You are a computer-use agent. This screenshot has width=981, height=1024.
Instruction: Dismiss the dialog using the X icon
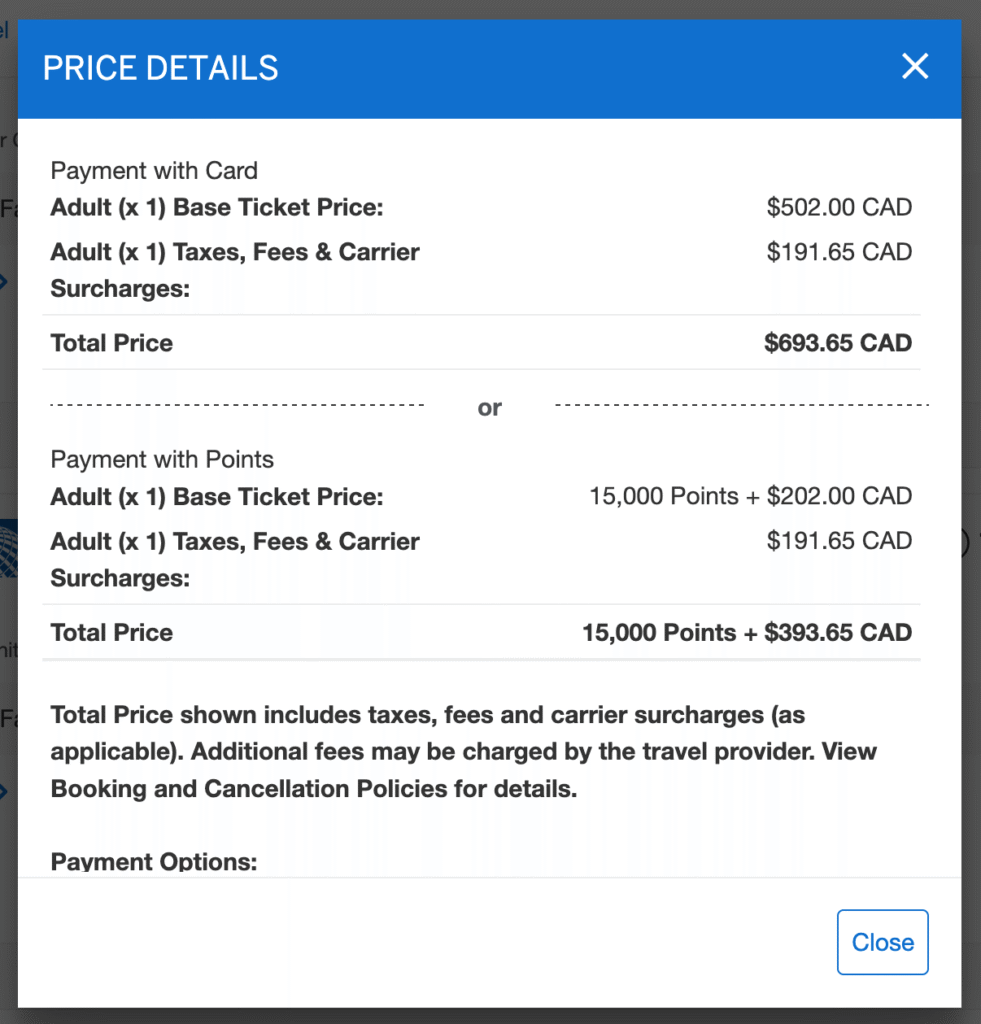[x=915, y=66]
